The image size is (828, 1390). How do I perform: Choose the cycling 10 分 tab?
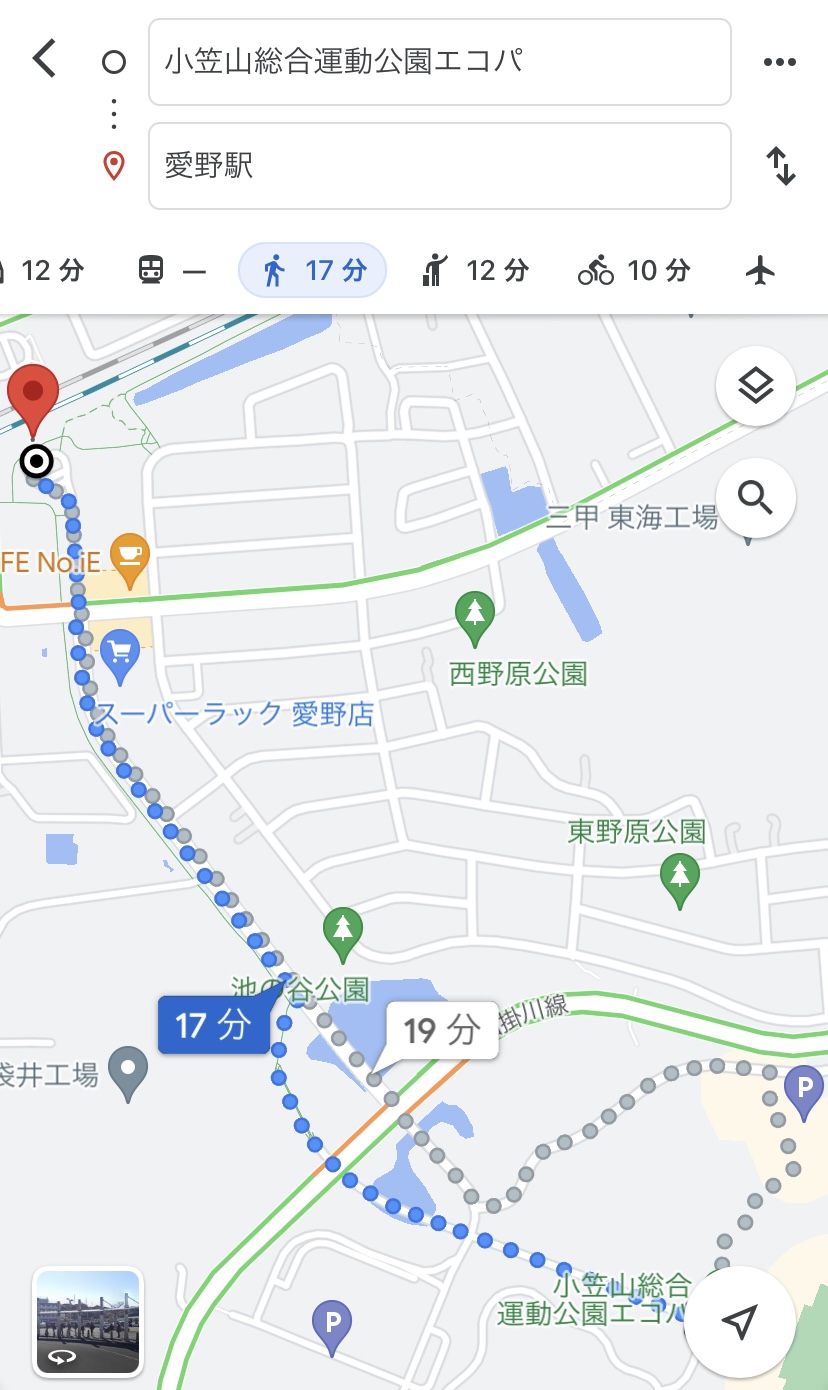[634, 270]
